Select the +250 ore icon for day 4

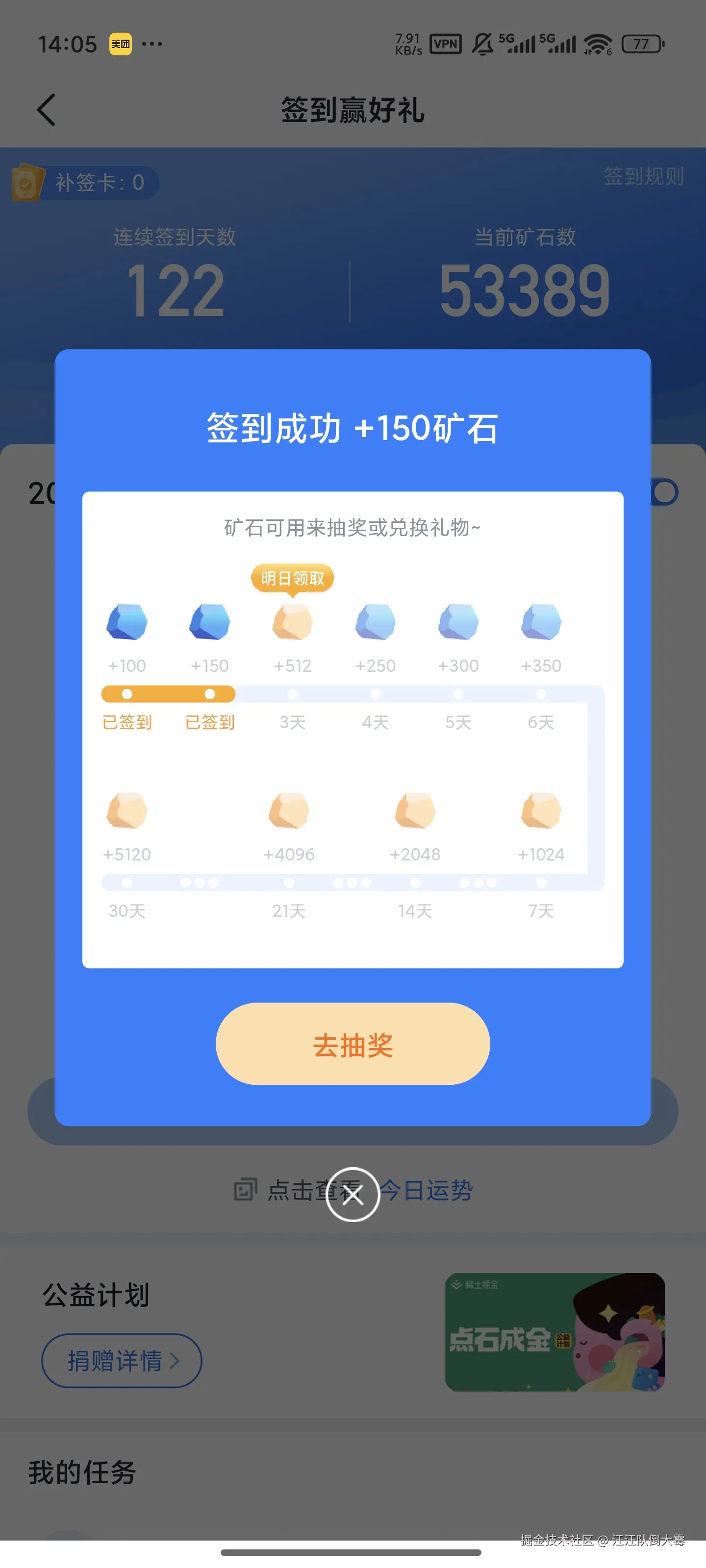click(376, 622)
